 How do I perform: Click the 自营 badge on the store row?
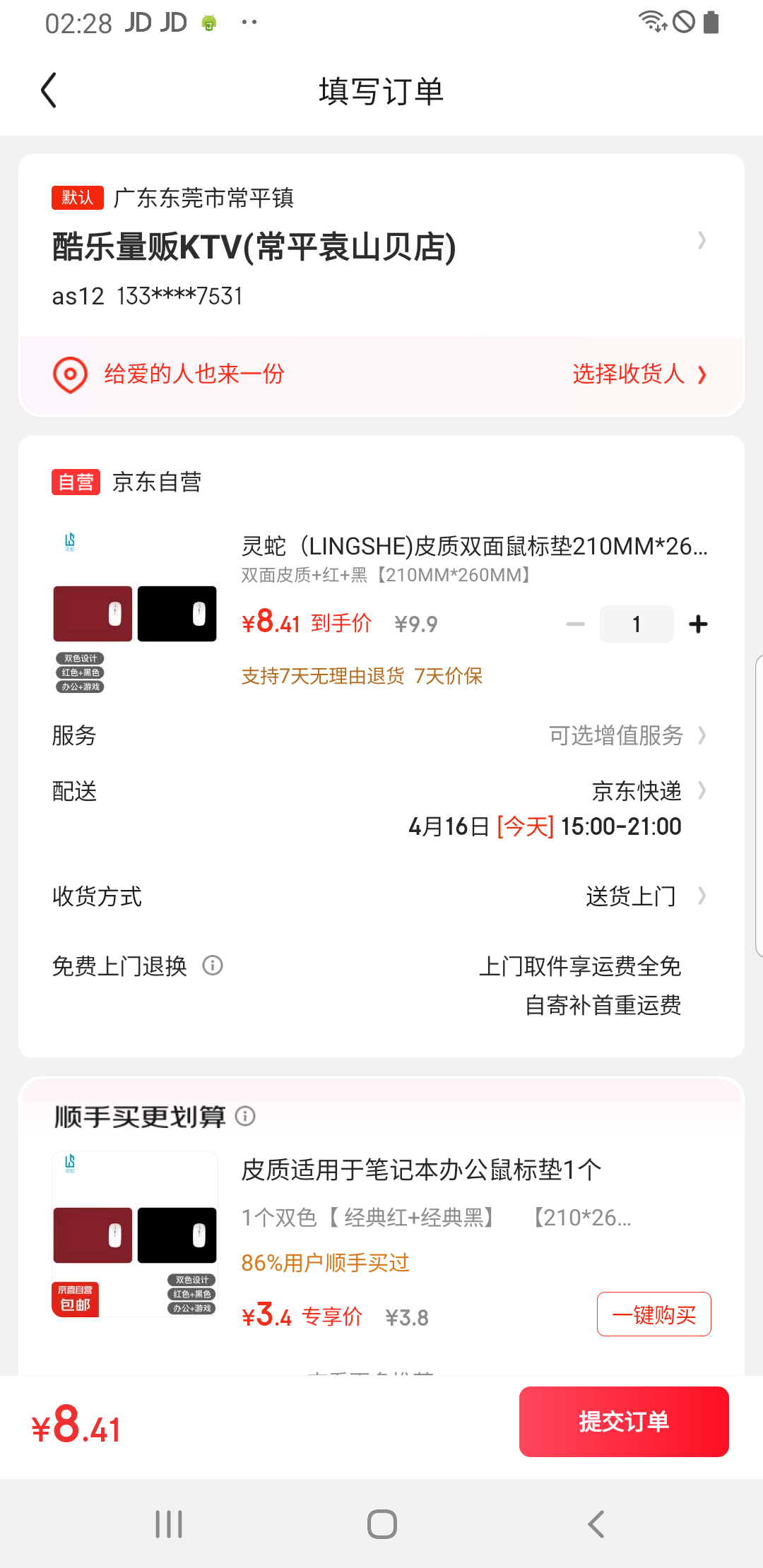pyautogui.click(x=76, y=481)
